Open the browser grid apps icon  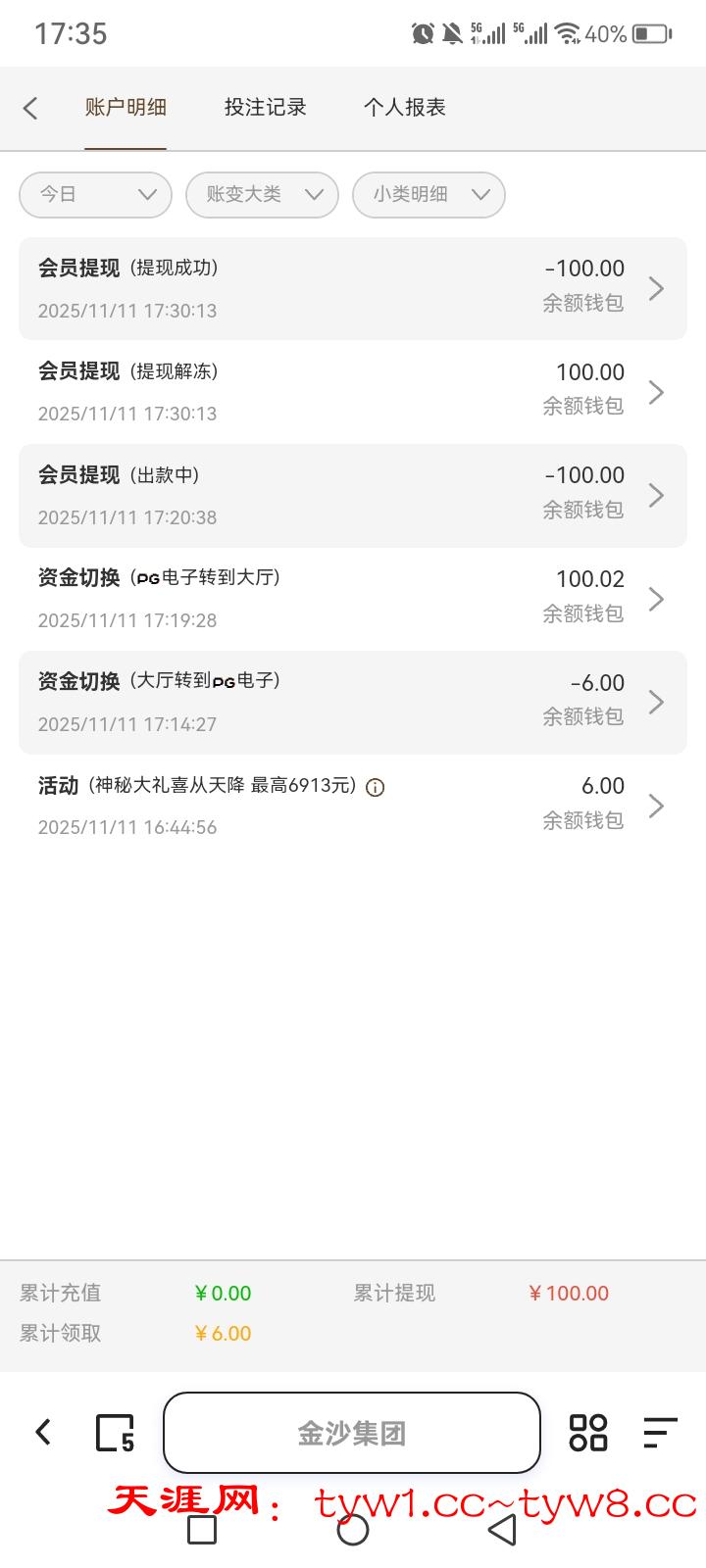tap(588, 1432)
